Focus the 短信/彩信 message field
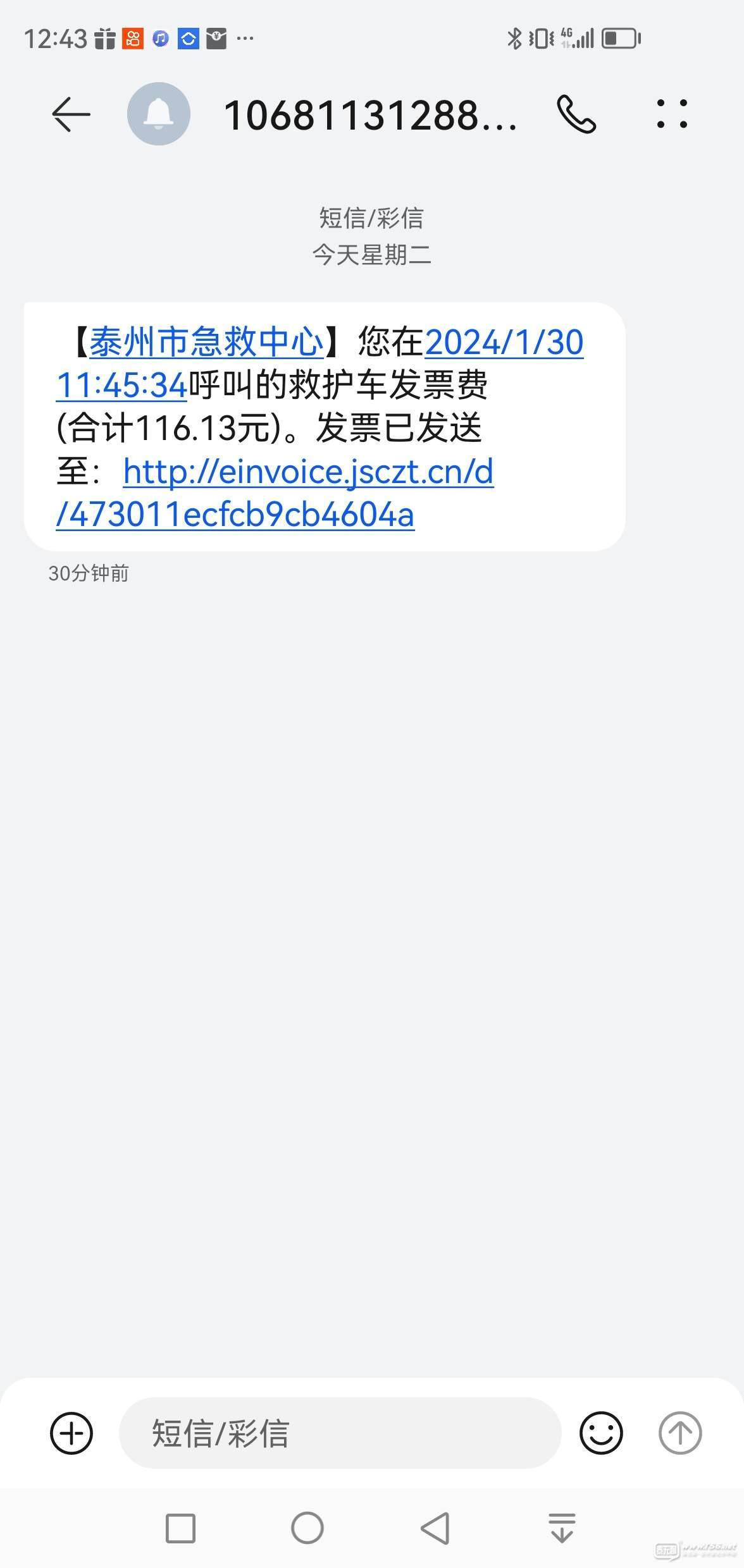The image size is (744, 1568). (x=340, y=1433)
